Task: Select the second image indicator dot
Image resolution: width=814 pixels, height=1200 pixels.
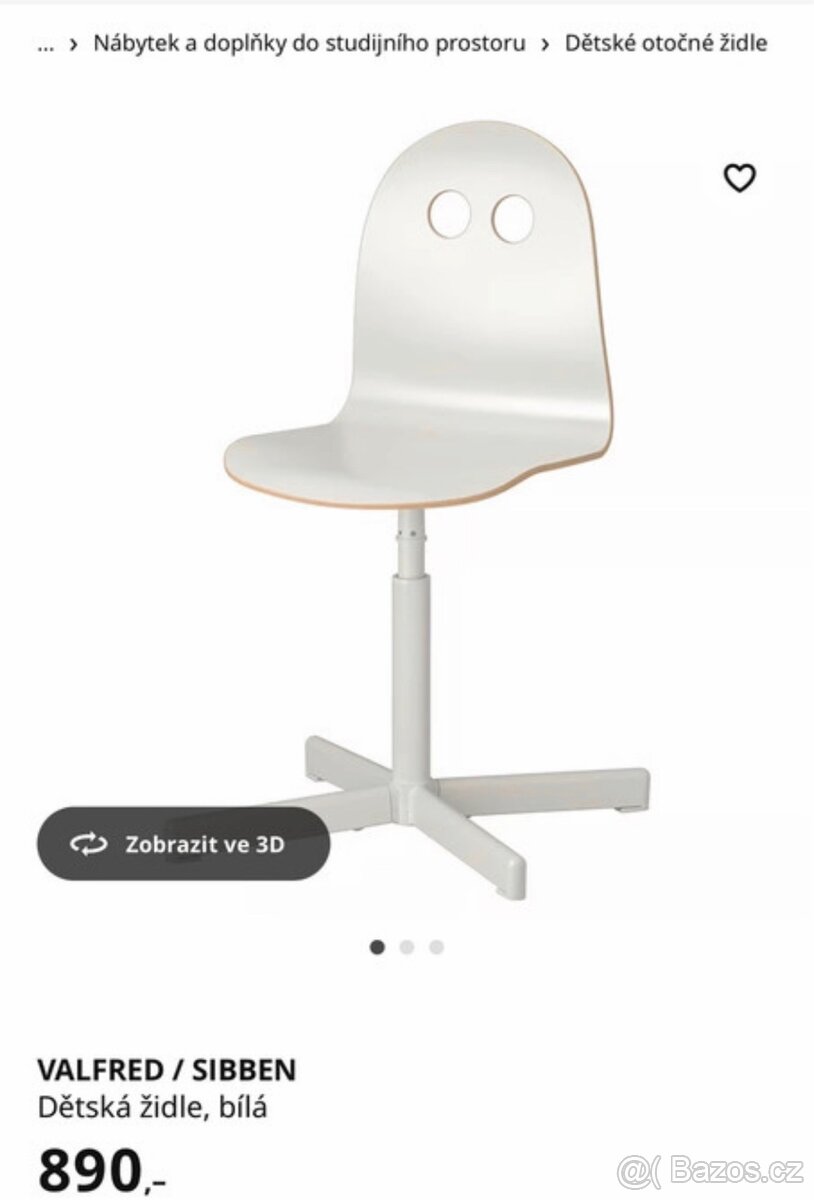Action: 407,947
